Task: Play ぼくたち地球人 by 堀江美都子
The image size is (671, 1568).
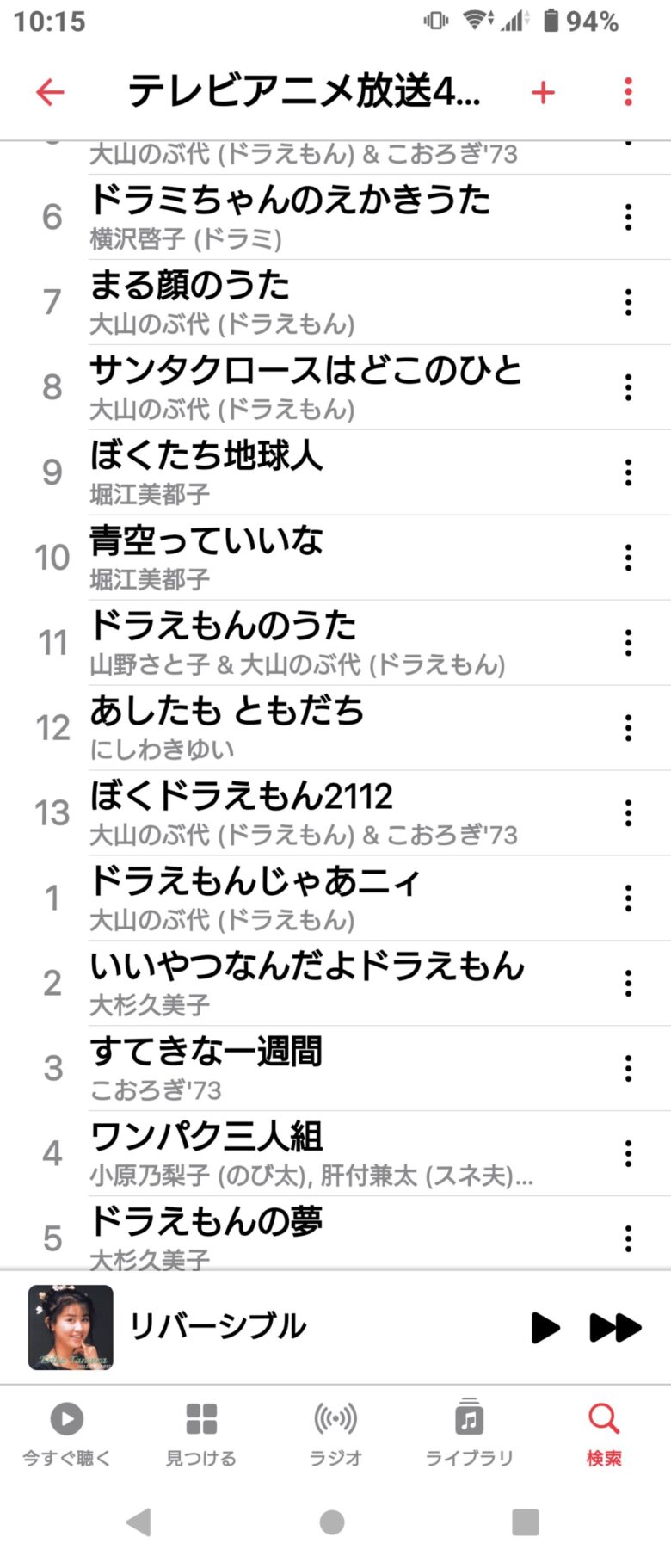Action: (x=206, y=471)
